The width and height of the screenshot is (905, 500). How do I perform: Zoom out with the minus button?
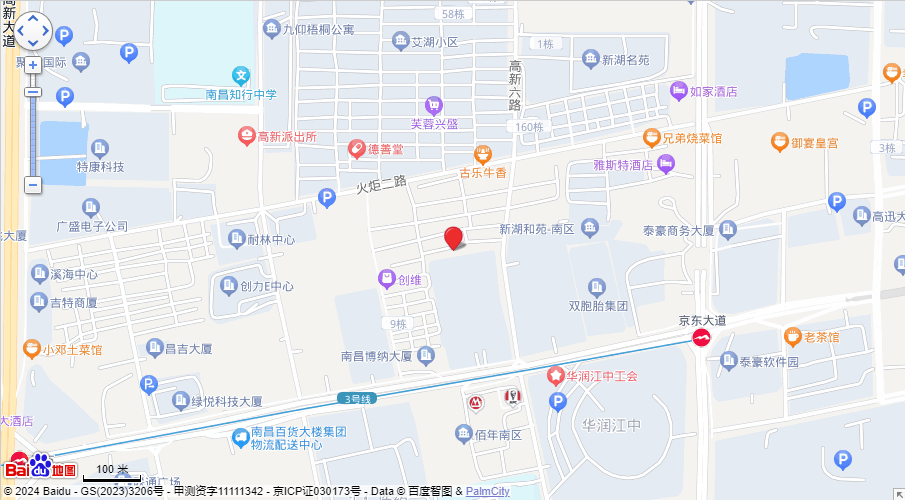pos(33,185)
